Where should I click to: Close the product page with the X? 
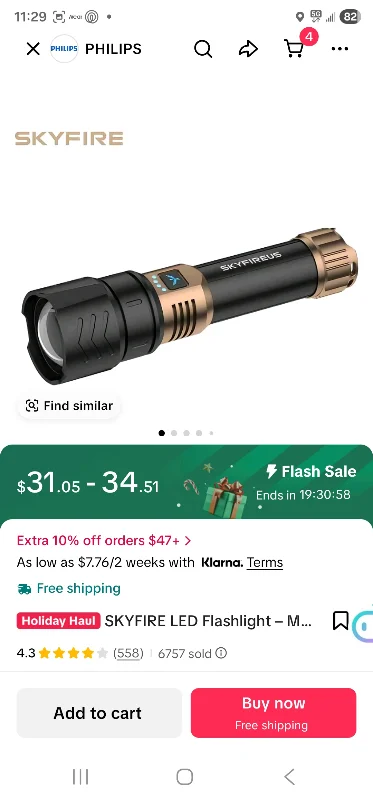(x=33, y=49)
